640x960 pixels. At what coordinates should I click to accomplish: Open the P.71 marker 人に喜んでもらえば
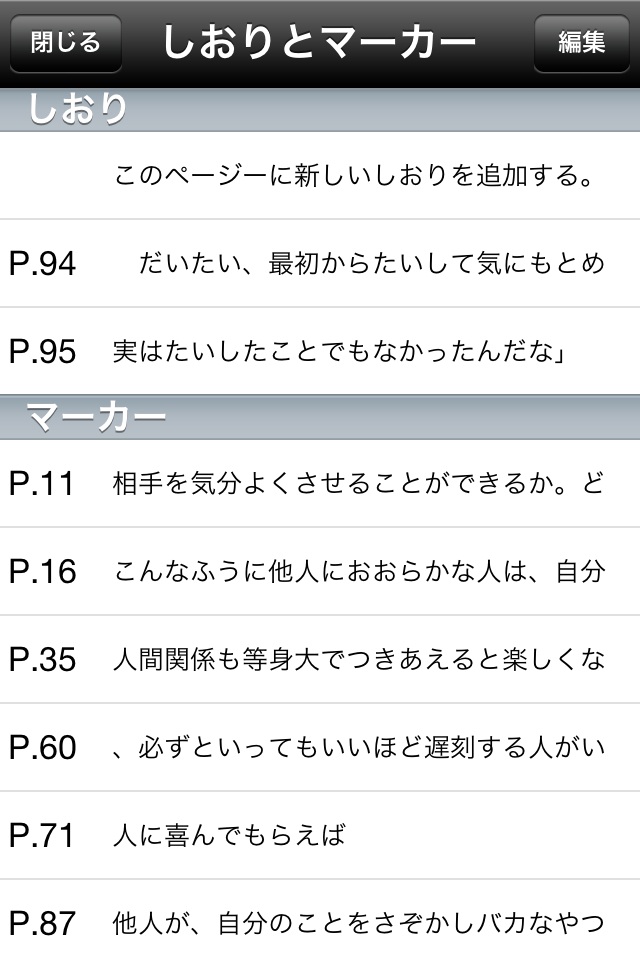(320, 835)
